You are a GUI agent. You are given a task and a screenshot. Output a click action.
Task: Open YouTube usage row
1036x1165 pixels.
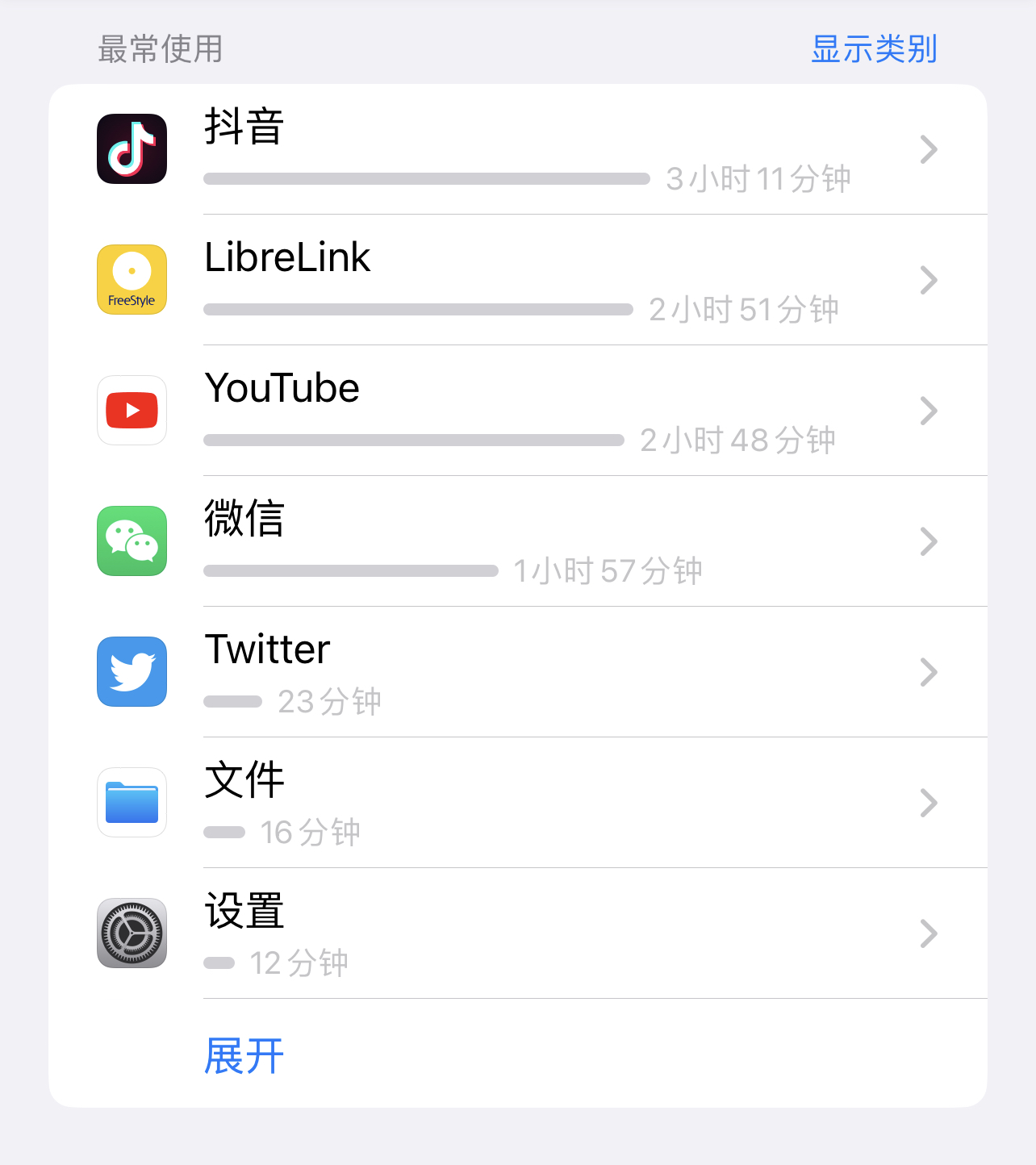pyautogui.click(x=516, y=411)
